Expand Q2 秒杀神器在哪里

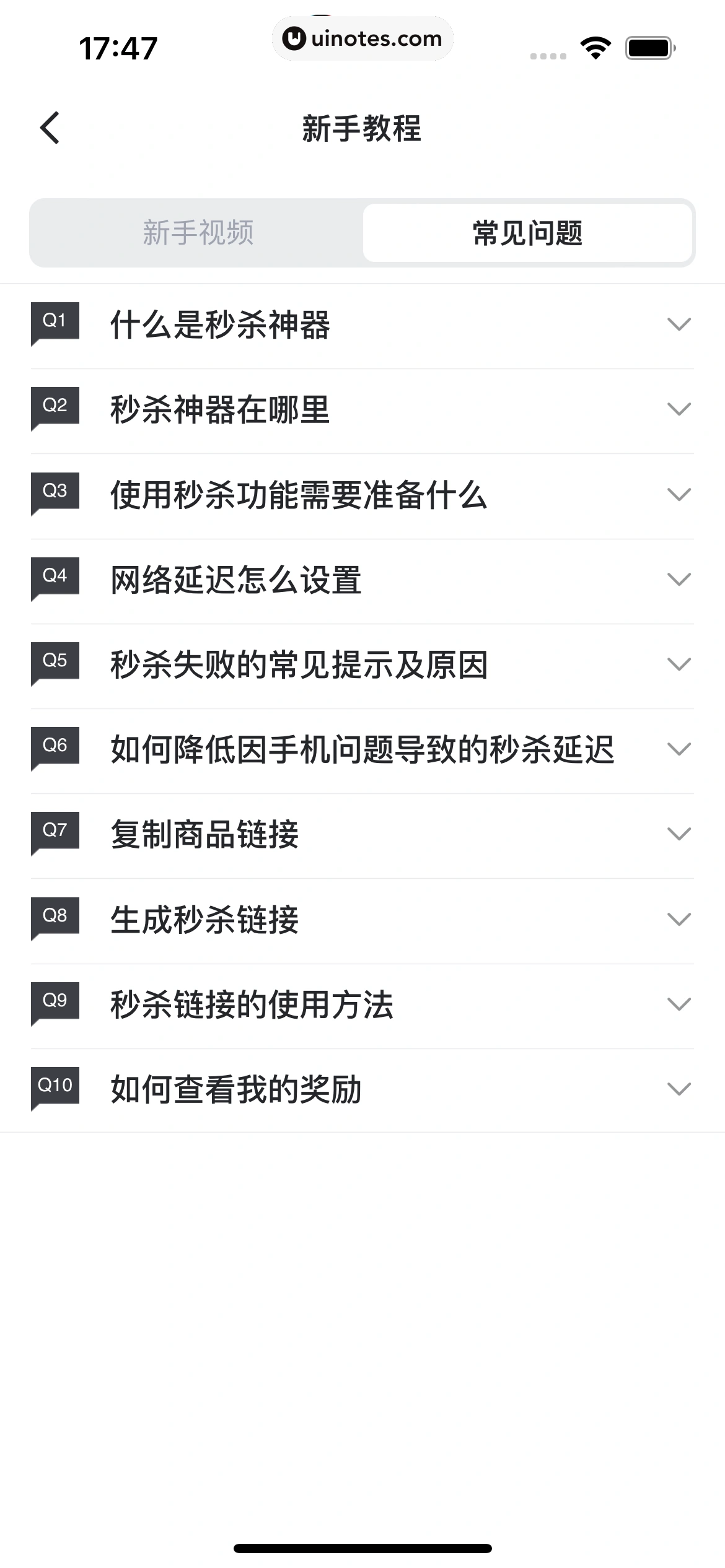[x=362, y=409]
